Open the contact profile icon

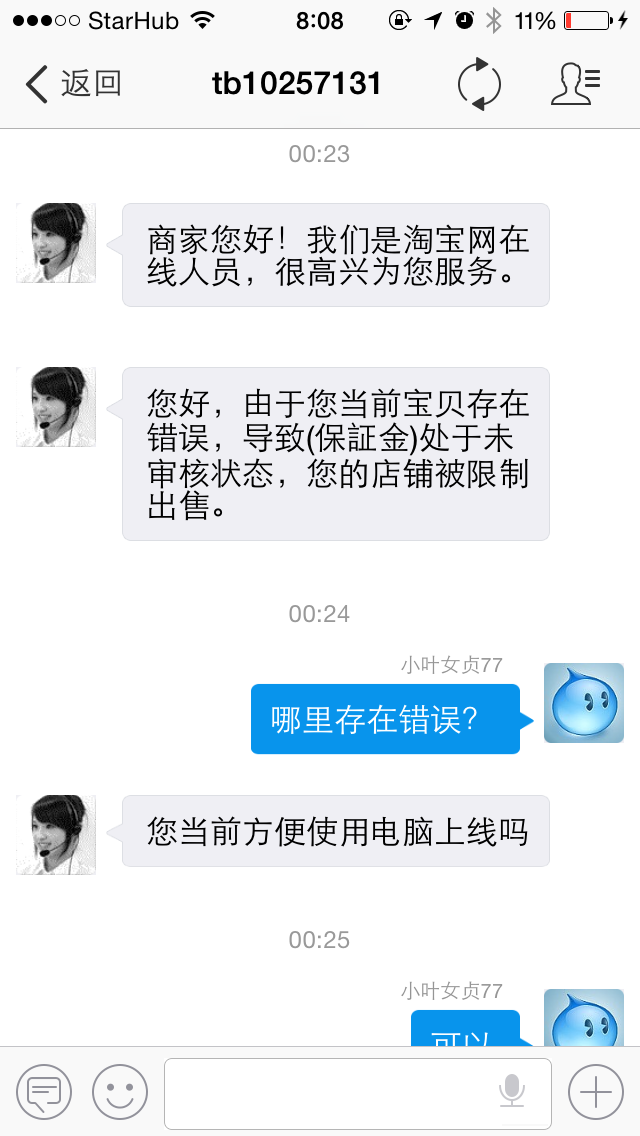pos(575,84)
